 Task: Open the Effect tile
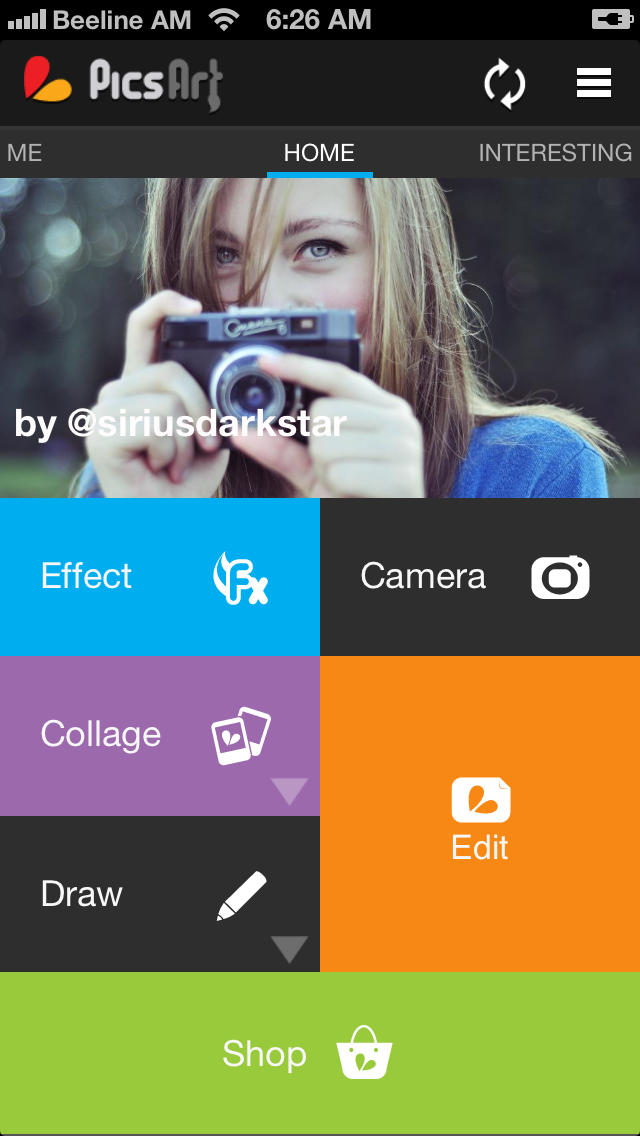click(x=159, y=577)
